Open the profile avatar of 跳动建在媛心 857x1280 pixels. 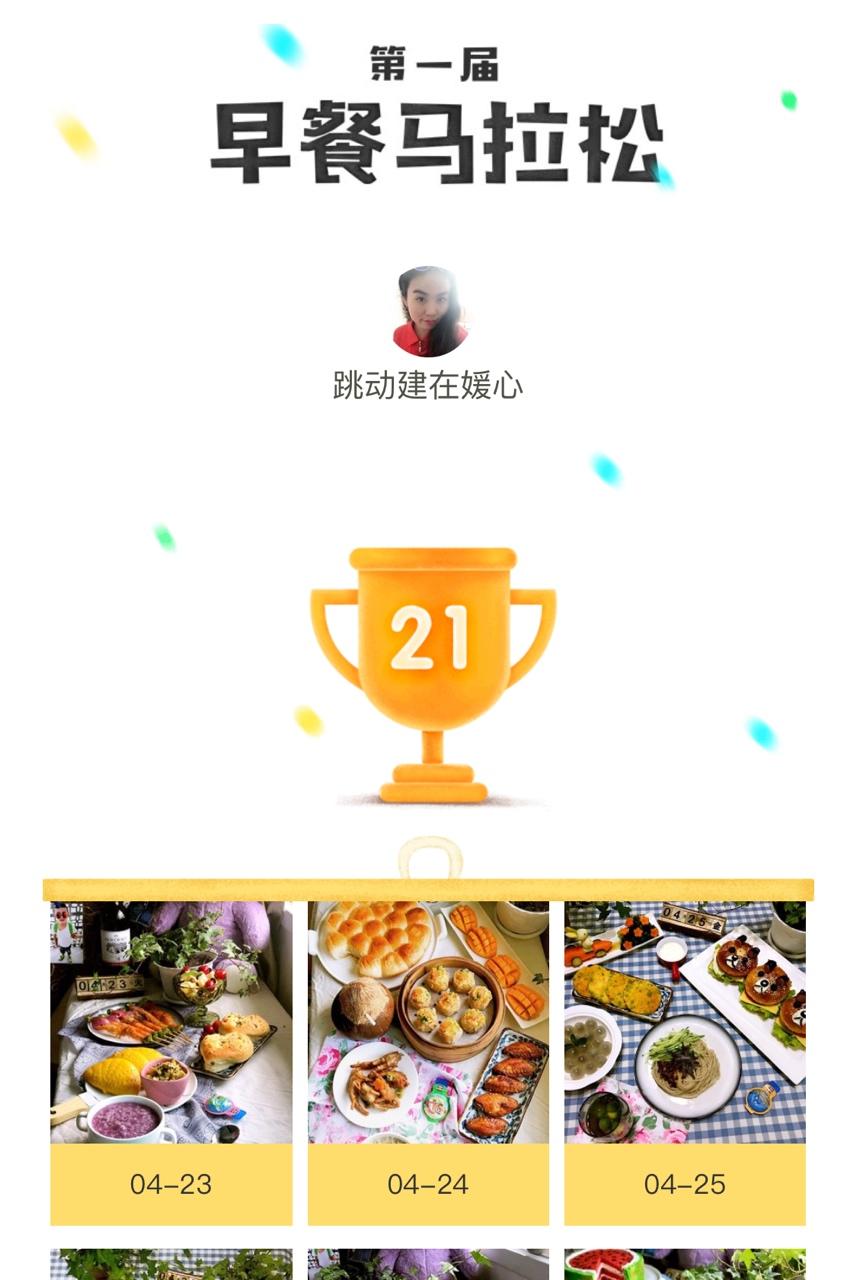pos(430,311)
